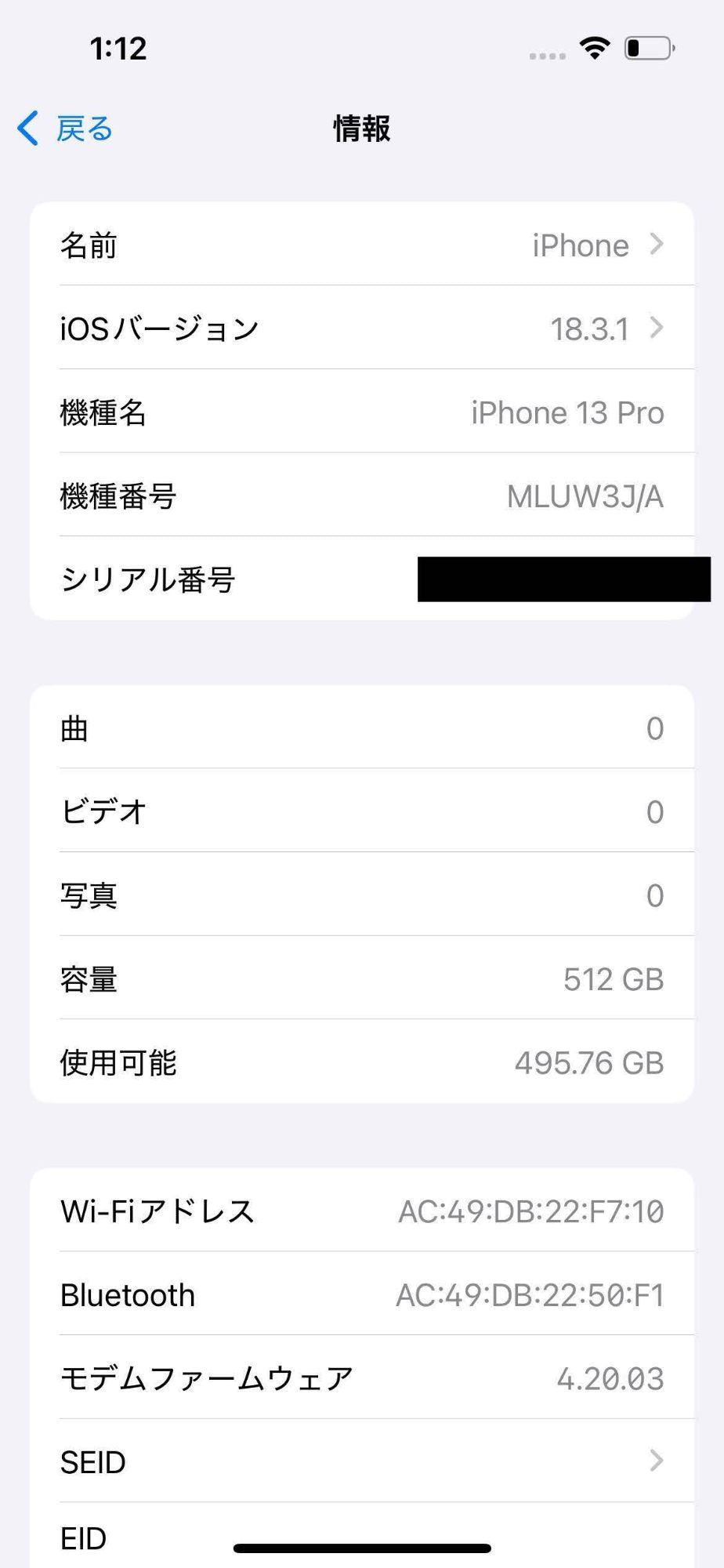This screenshot has height=1568, width=724.
Task: Expand the SEID entry
Action: pos(362,1461)
